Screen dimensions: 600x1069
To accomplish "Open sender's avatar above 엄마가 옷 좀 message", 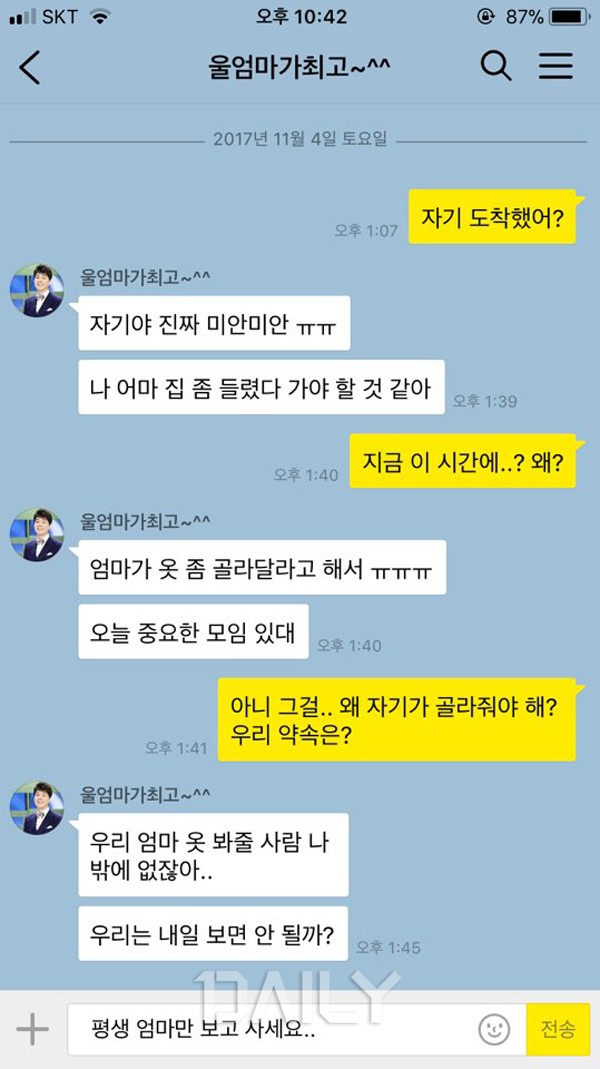I will pos(37,534).
